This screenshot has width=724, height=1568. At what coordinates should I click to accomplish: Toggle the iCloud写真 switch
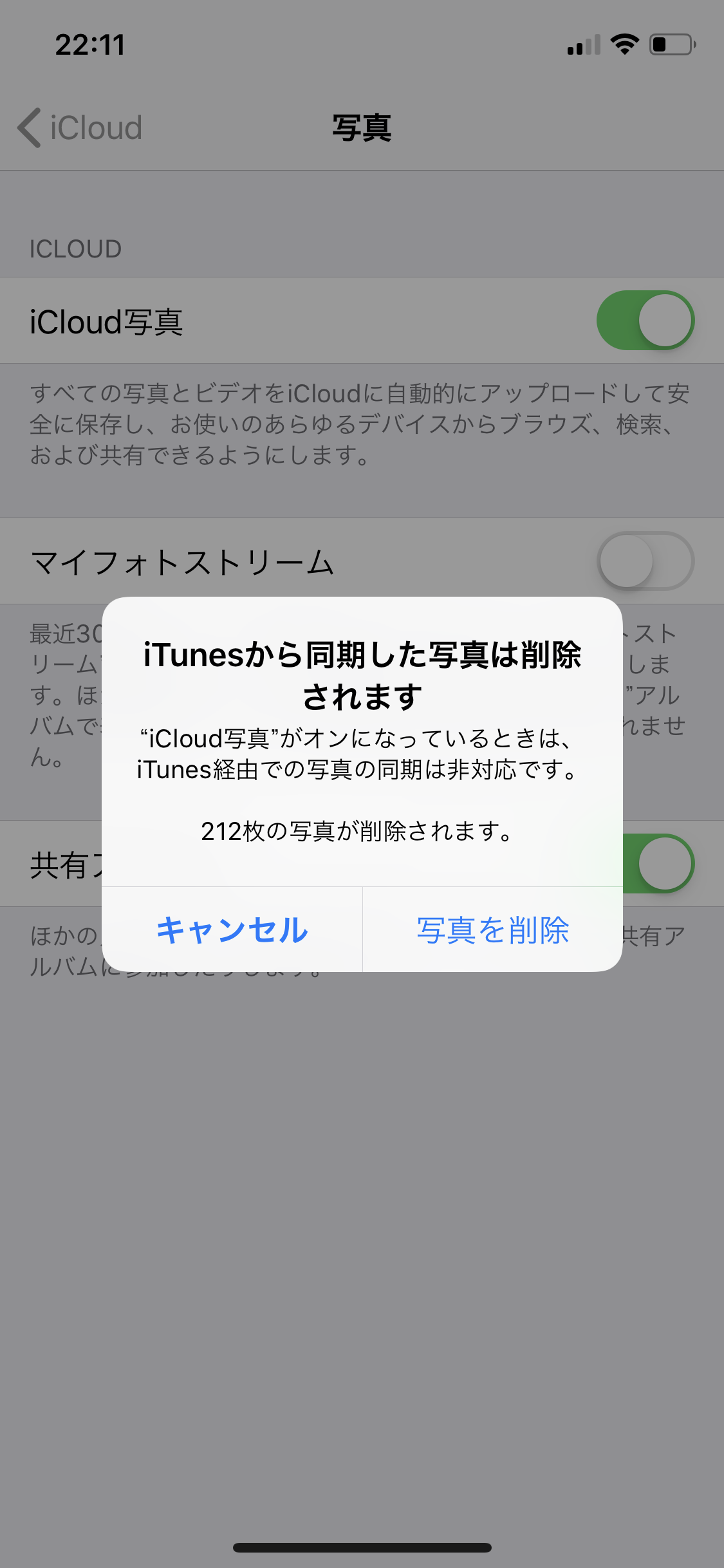[x=645, y=321]
